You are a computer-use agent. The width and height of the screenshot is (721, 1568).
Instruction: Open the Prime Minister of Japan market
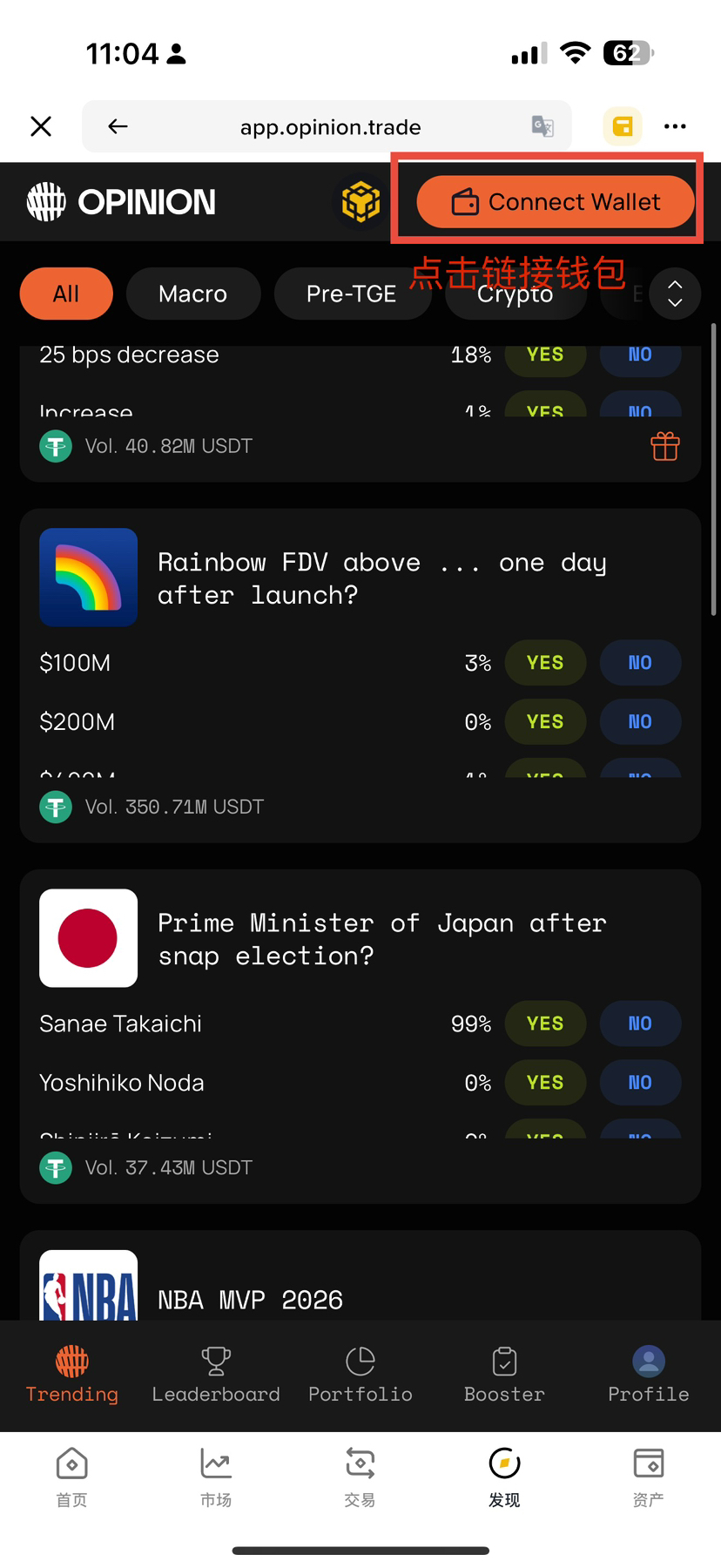[382, 939]
